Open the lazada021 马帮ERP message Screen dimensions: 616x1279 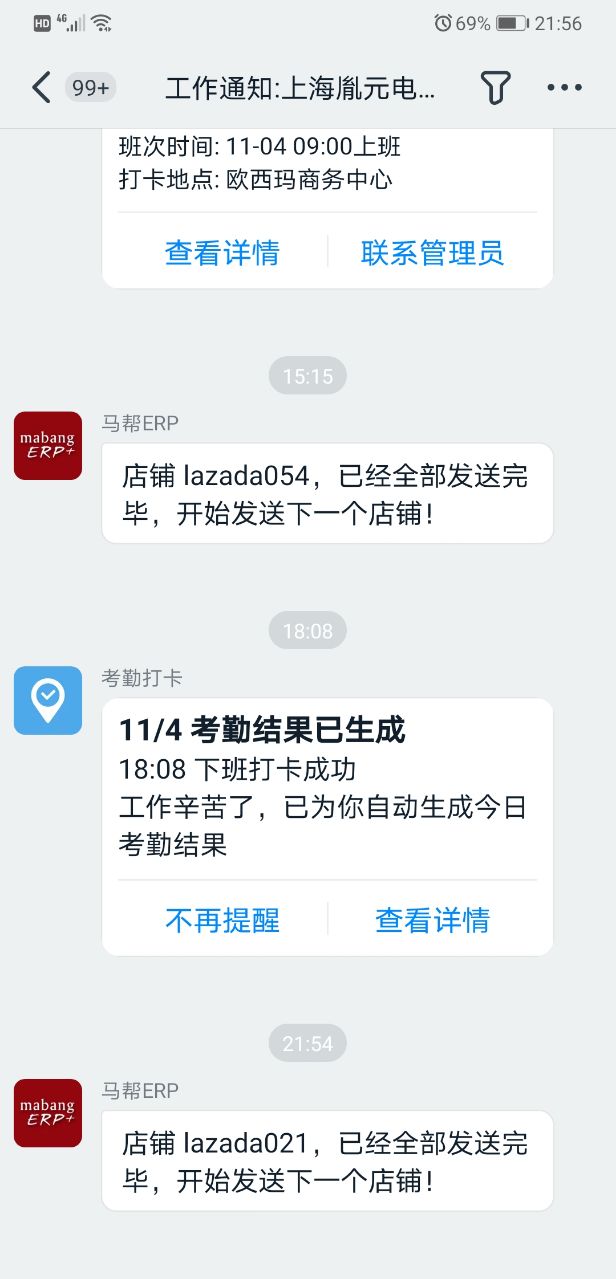click(x=327, y=1161)
